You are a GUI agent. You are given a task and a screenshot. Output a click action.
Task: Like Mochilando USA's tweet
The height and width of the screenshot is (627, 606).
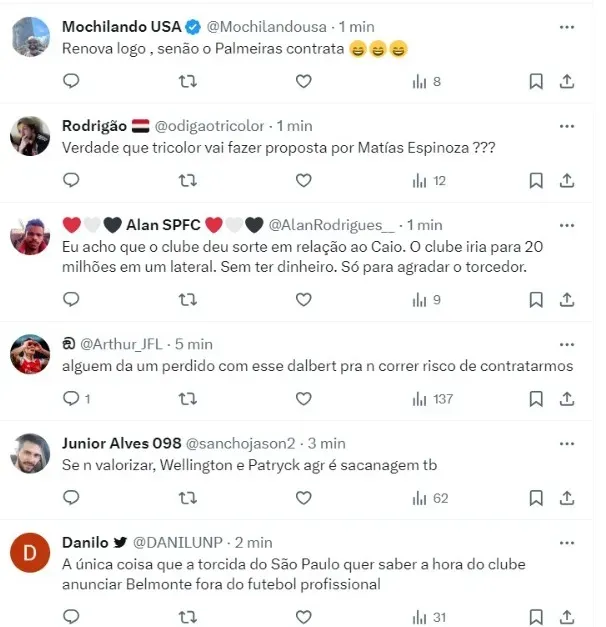(x=303, y=81)
